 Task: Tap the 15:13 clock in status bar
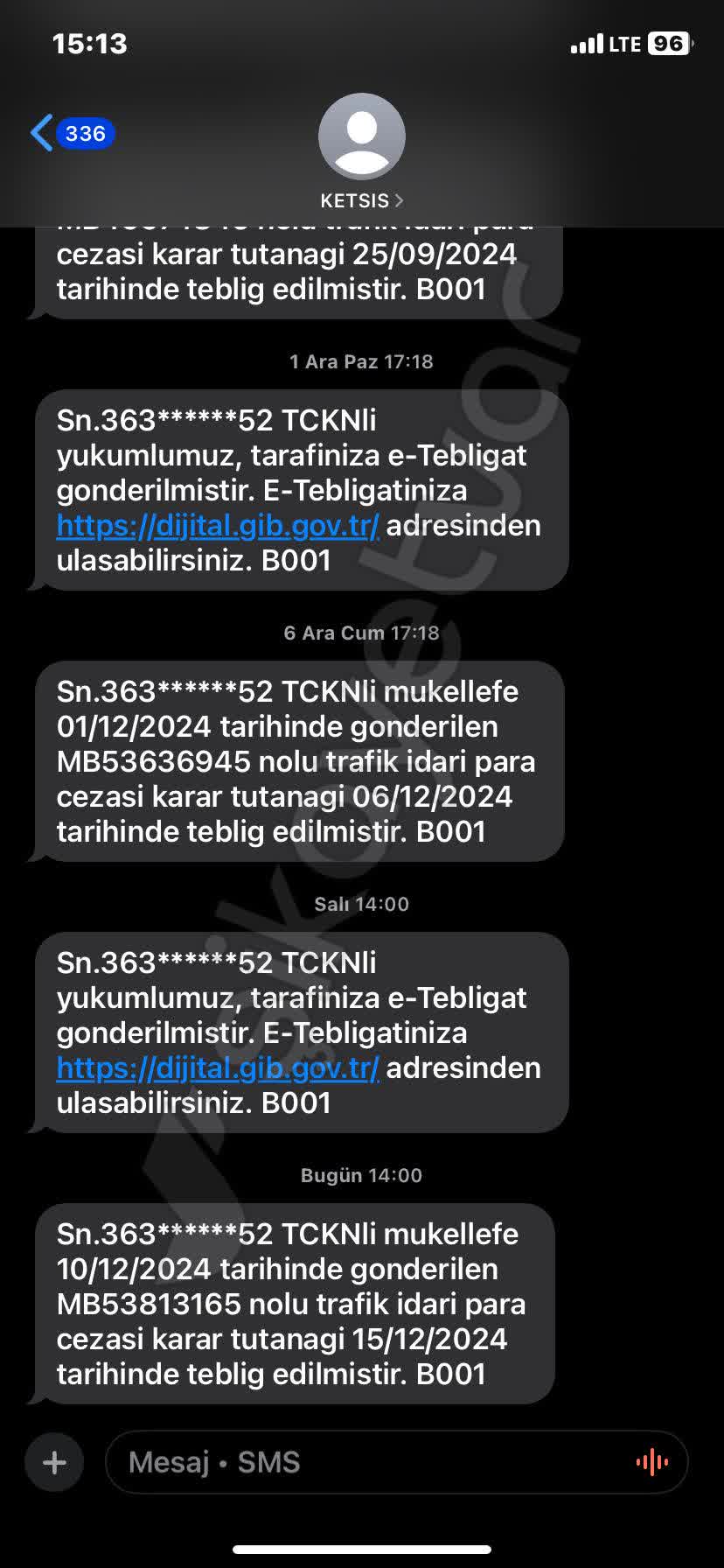tap(90, 43)
